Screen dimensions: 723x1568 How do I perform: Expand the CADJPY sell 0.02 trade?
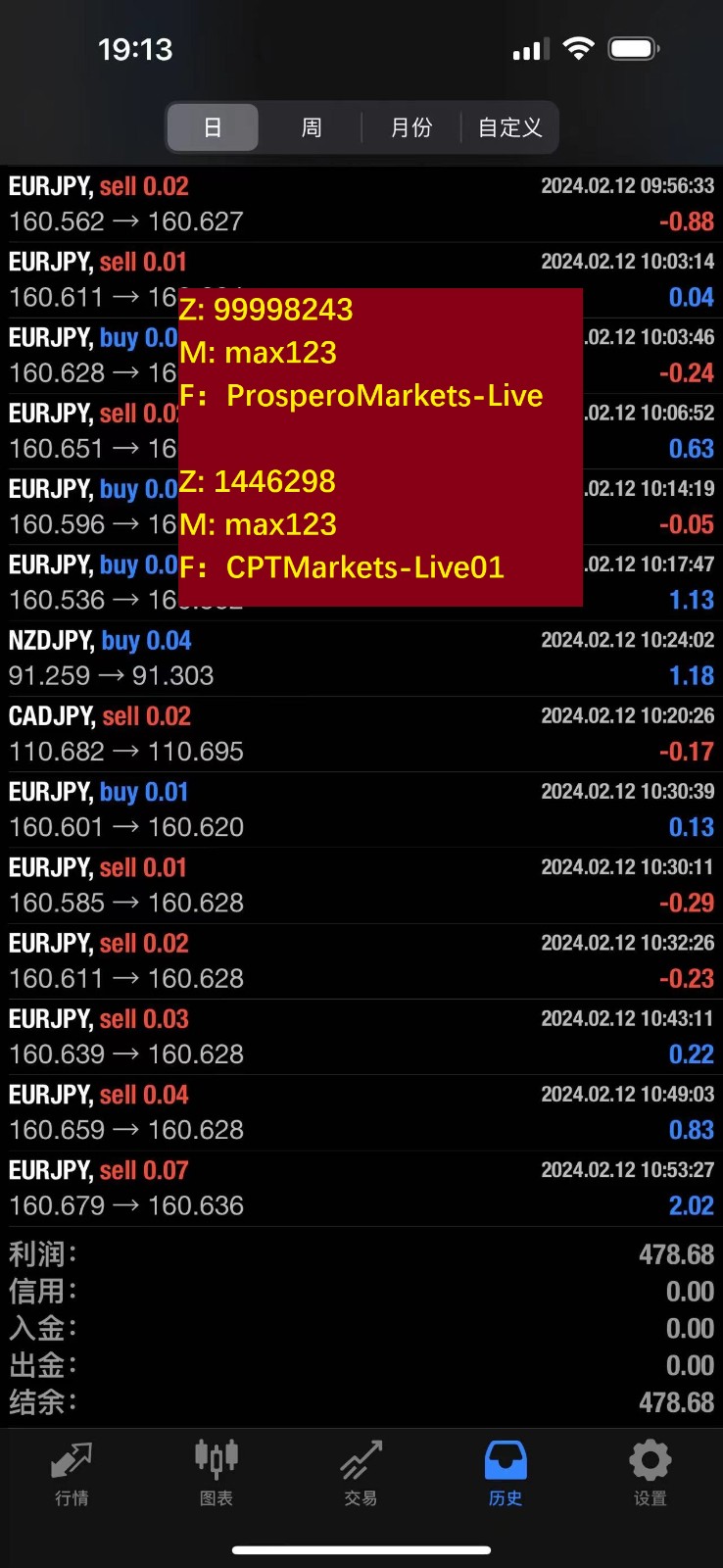pos(361,734)
